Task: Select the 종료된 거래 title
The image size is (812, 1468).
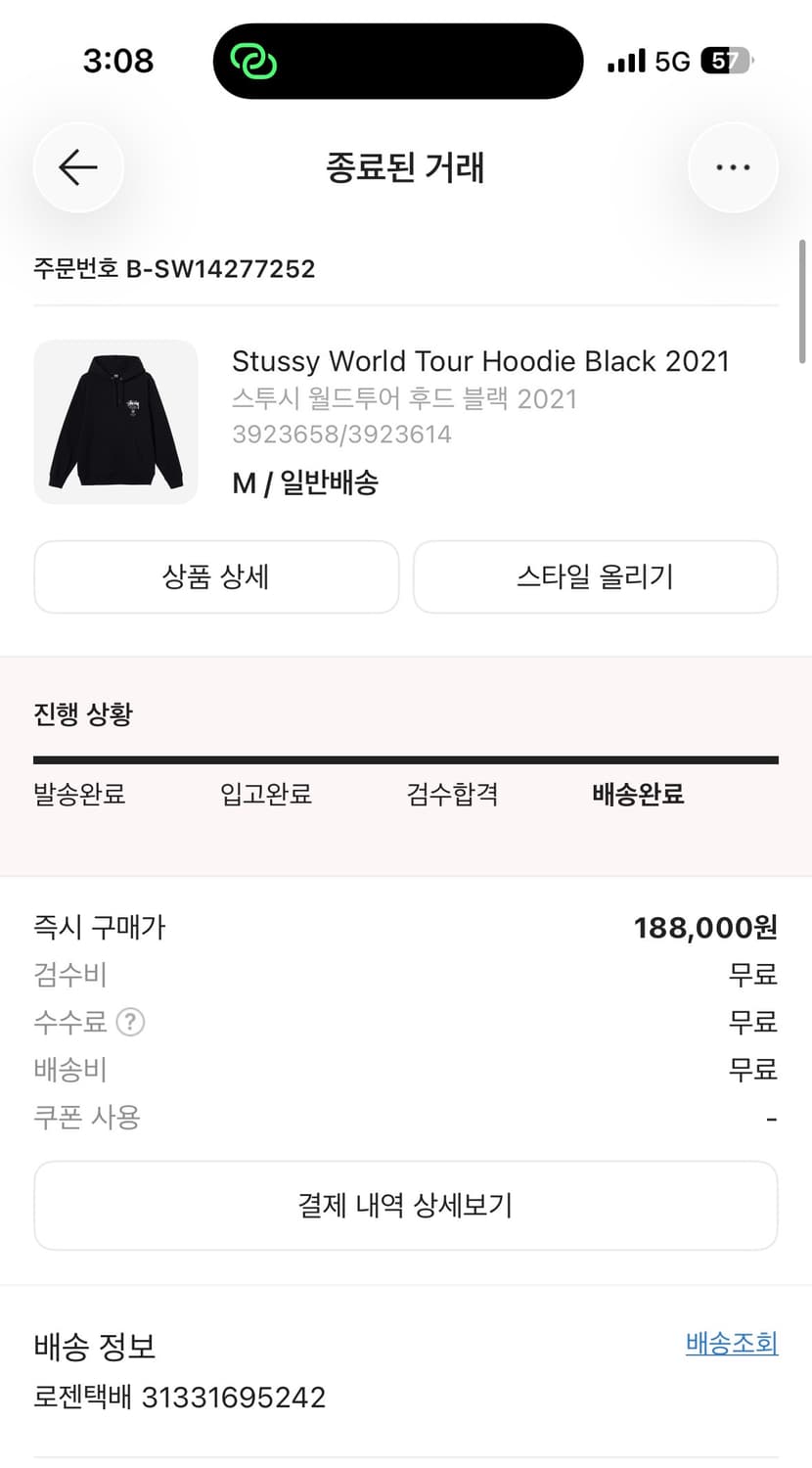Action: pyautogui.click(x=405, y=167)
